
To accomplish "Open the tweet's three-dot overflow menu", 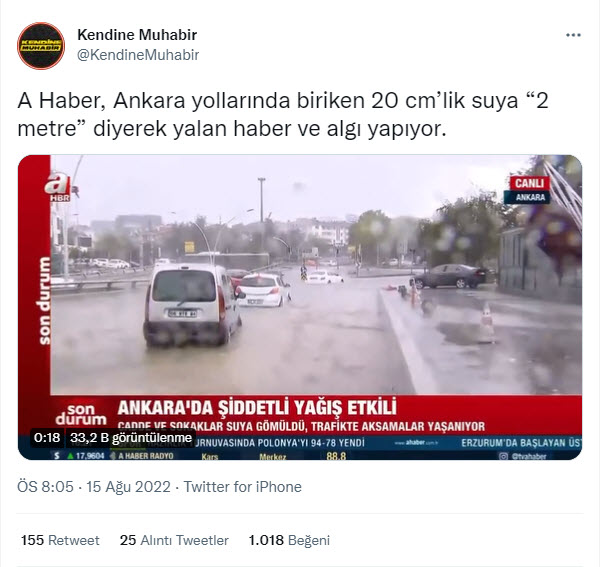I will coord(573,35).
